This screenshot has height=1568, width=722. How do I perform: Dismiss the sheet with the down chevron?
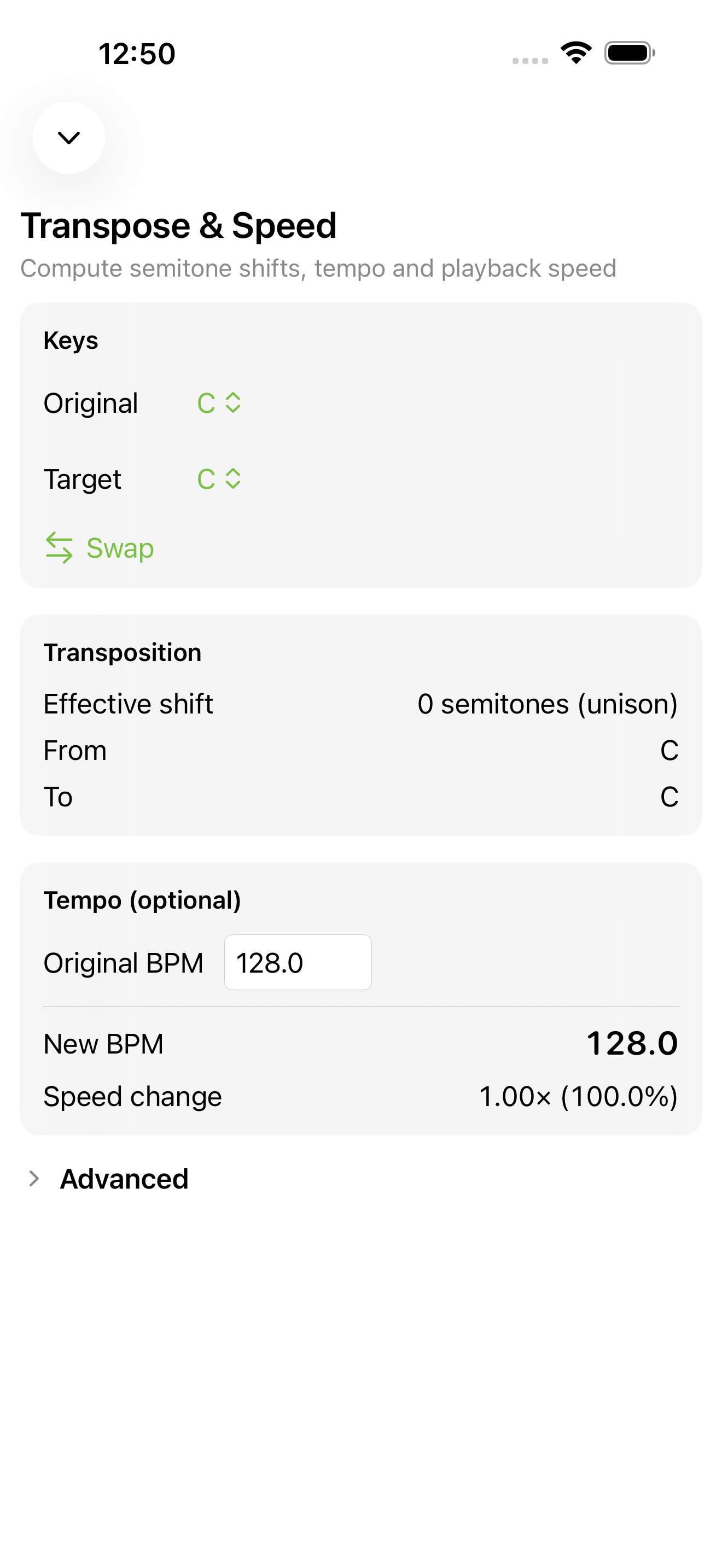(68, 138)
